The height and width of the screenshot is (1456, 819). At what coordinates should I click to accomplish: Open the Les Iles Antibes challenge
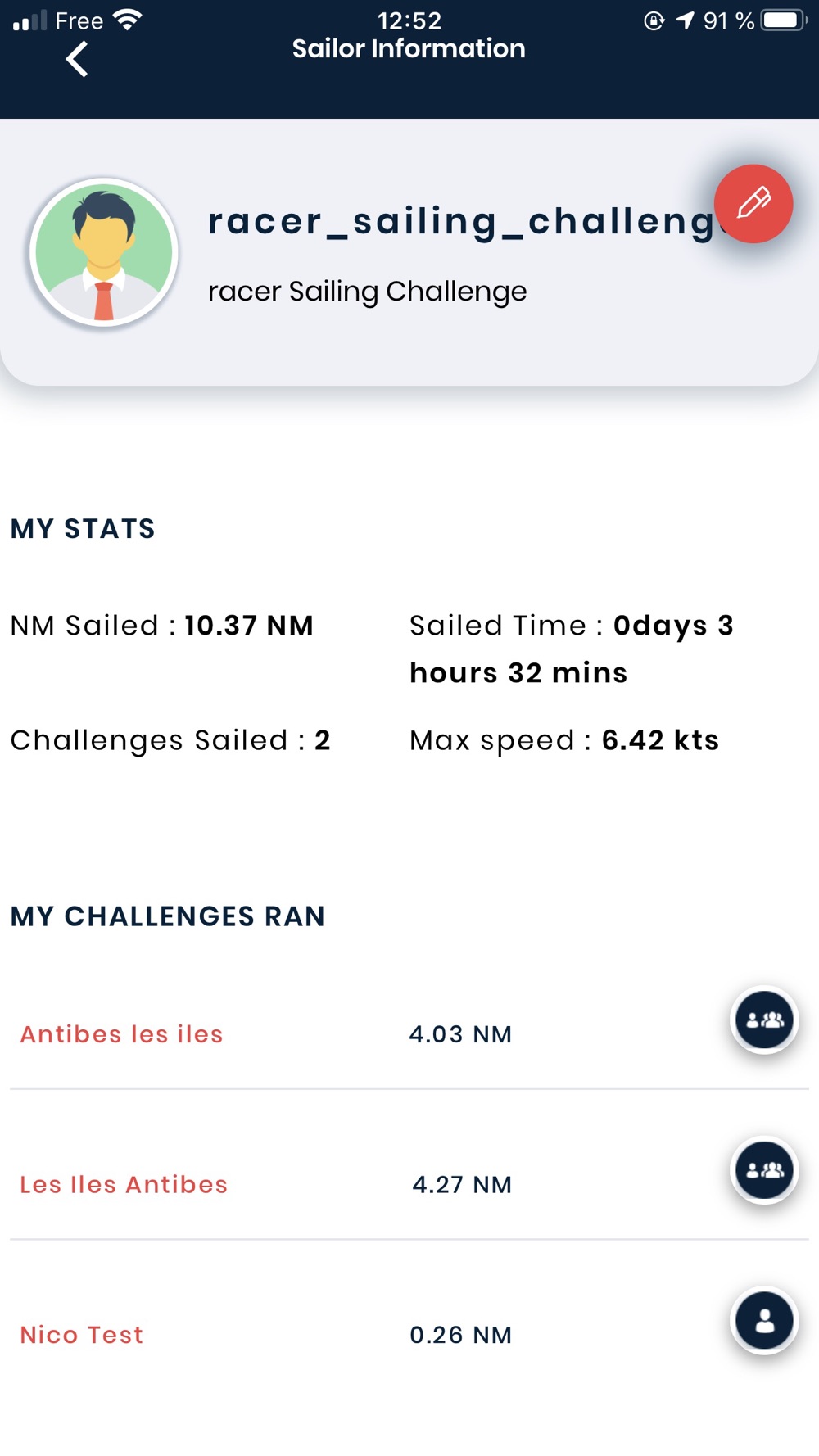click(x=124, y=1185)
